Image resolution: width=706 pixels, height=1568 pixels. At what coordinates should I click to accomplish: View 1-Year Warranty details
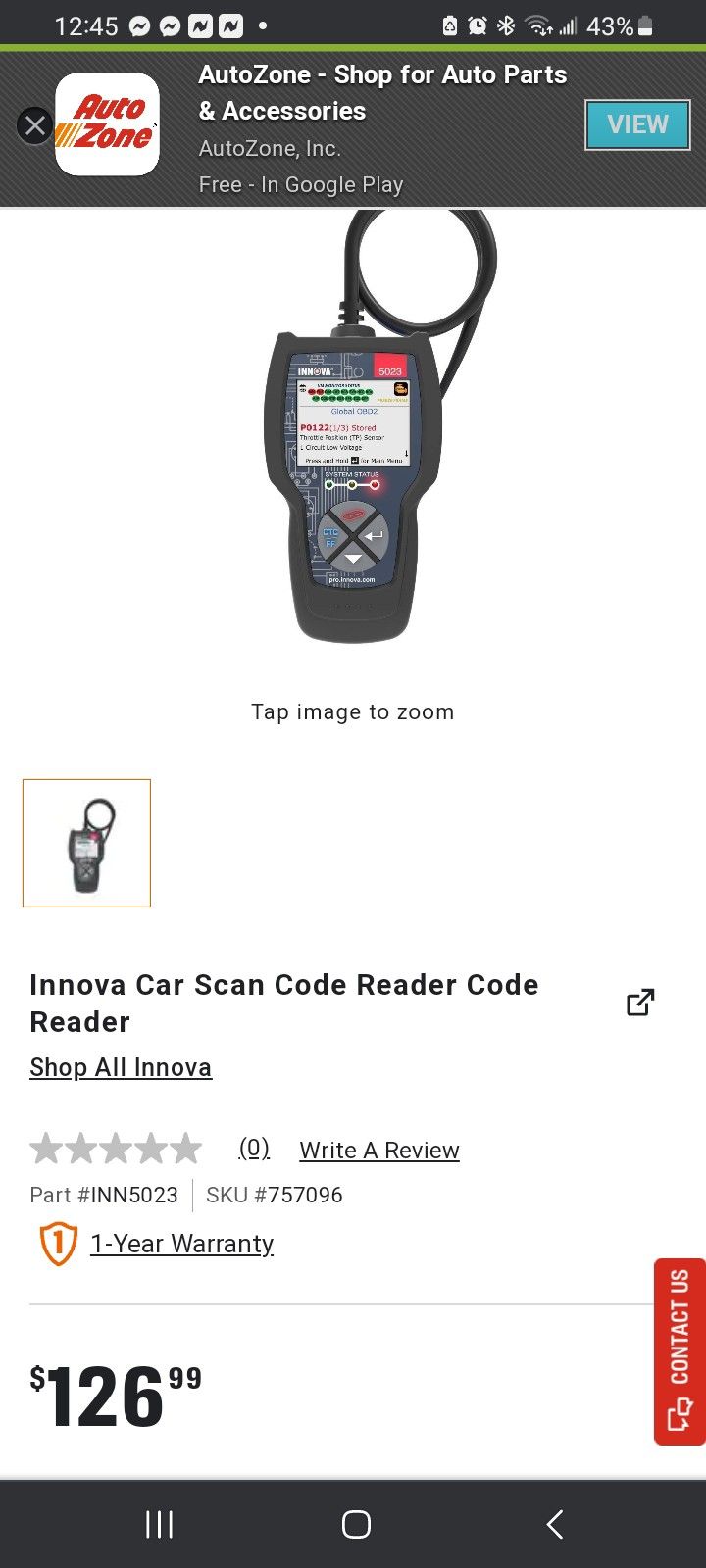click(181, 1244)
